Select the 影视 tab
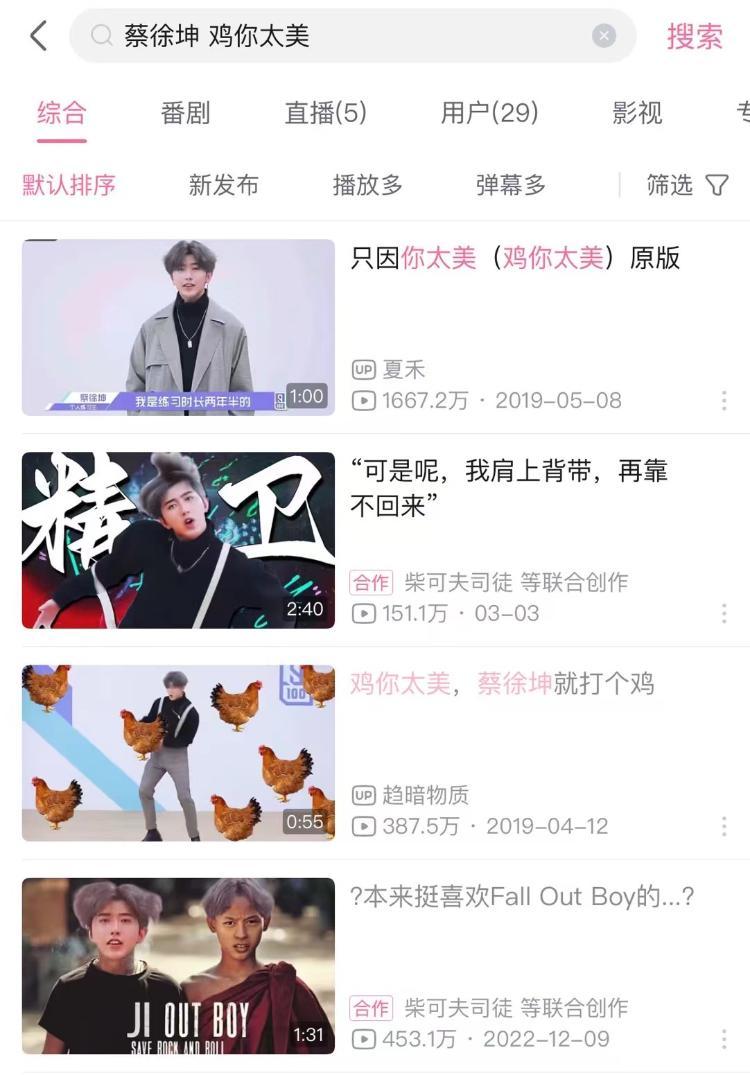750x1075 pixels. click(x=637, y=113)
